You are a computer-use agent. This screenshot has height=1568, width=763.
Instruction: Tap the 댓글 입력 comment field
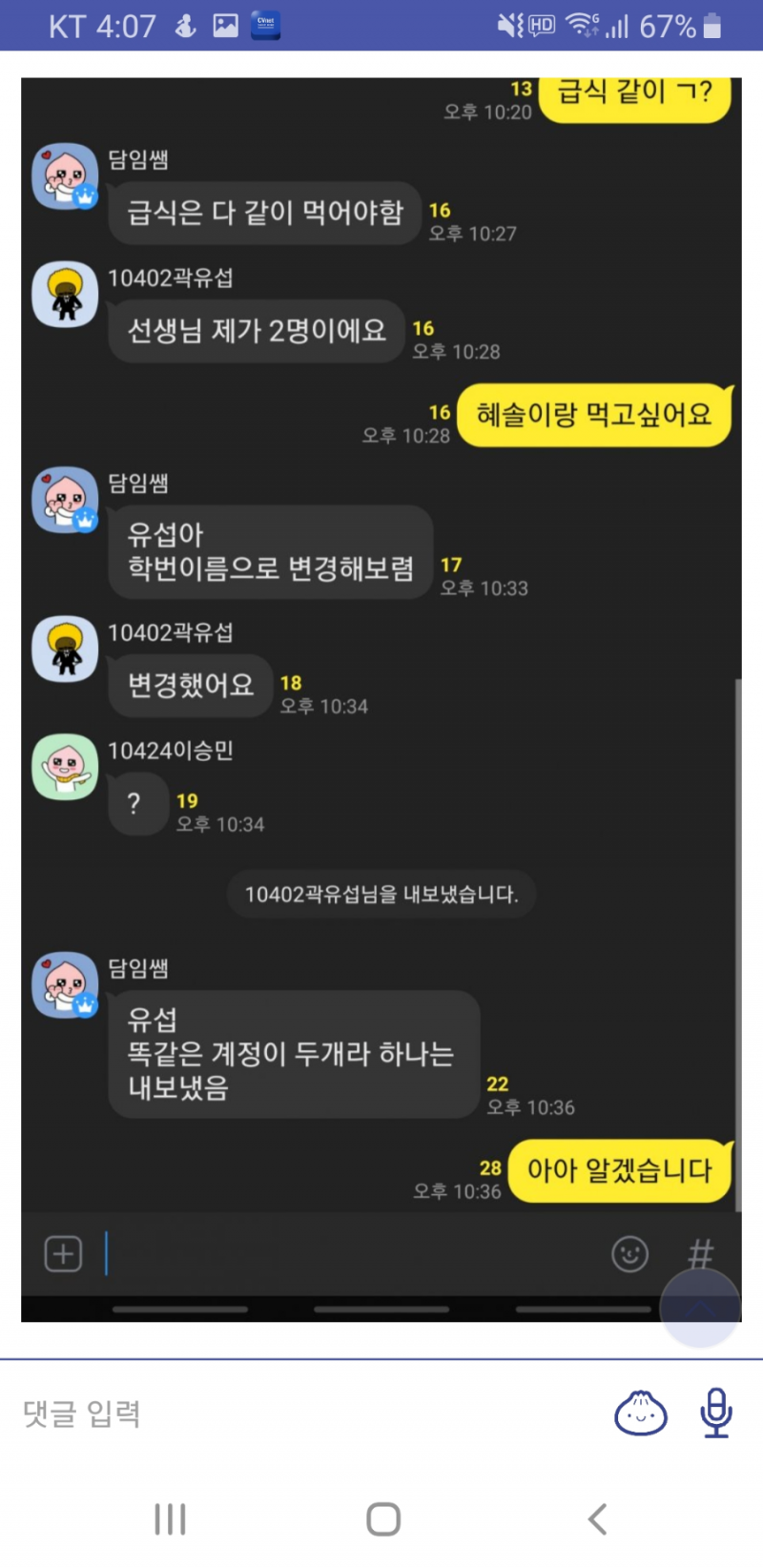(x=286, y=1413)
